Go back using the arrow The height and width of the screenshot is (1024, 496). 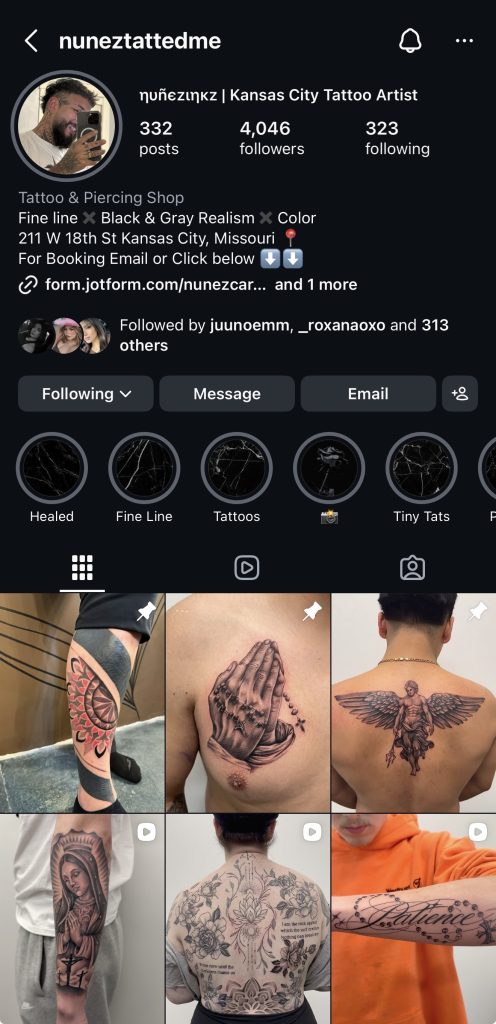point(31,41)
